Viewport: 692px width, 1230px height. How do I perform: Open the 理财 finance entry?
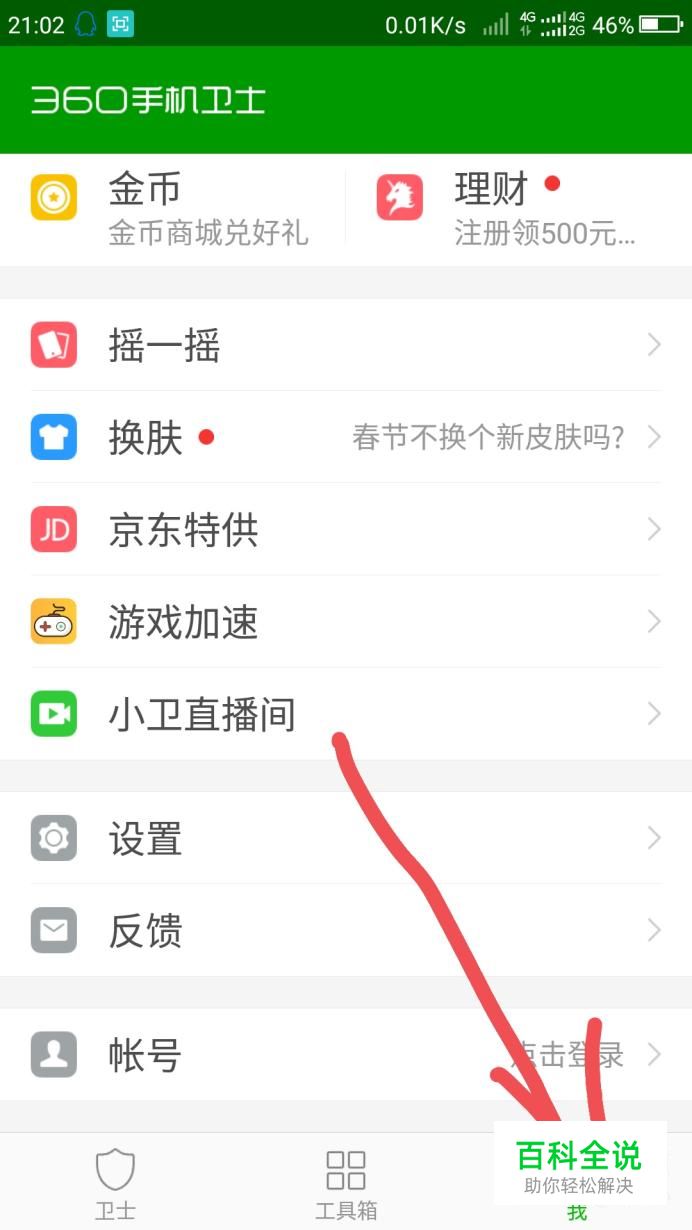click(515, 209)
